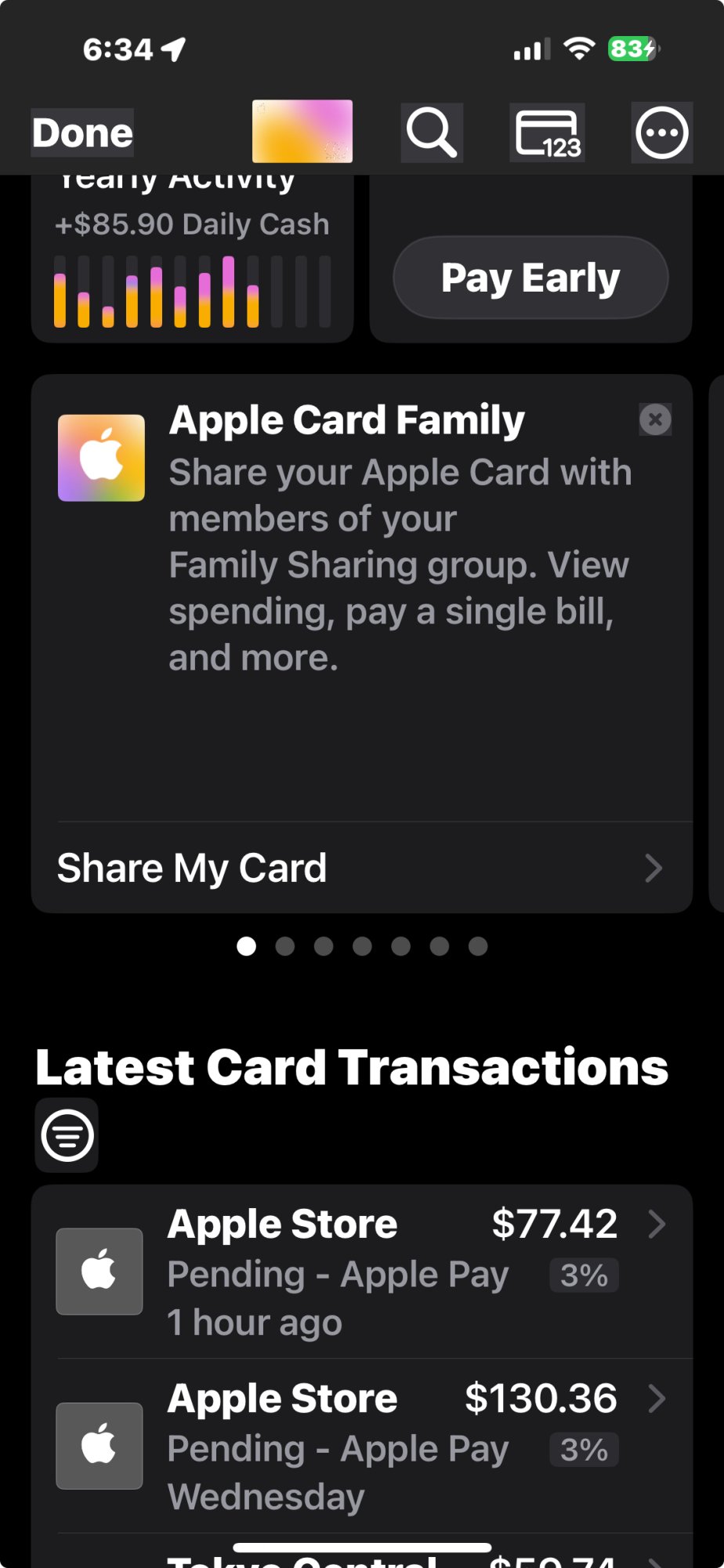
Task: Open the more options ellipsis icon
Action: (x=662, y=132)
